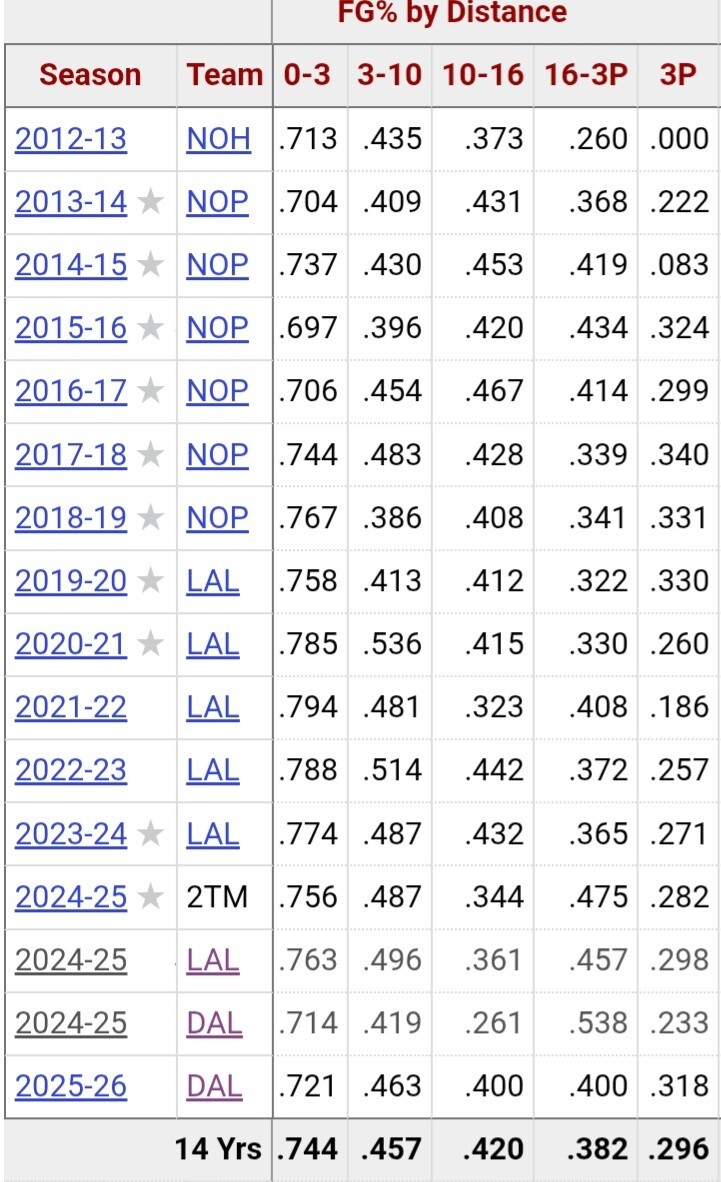721x1182 pixels.
Task: Tap the DAL team link in the 2025-26 row
Action: point(214,1086)
